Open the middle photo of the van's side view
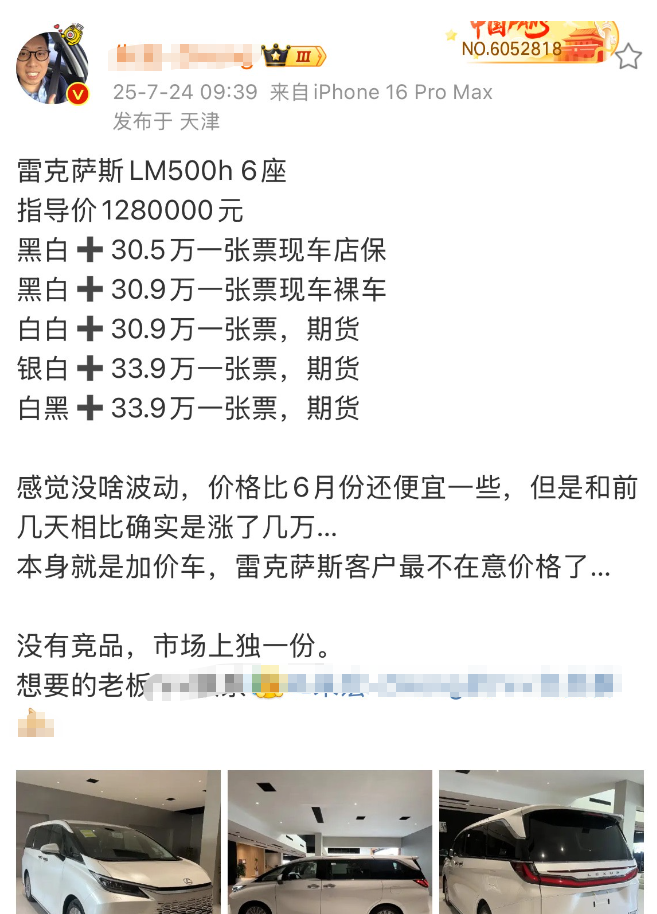657x914 pixels. [330, 842]
